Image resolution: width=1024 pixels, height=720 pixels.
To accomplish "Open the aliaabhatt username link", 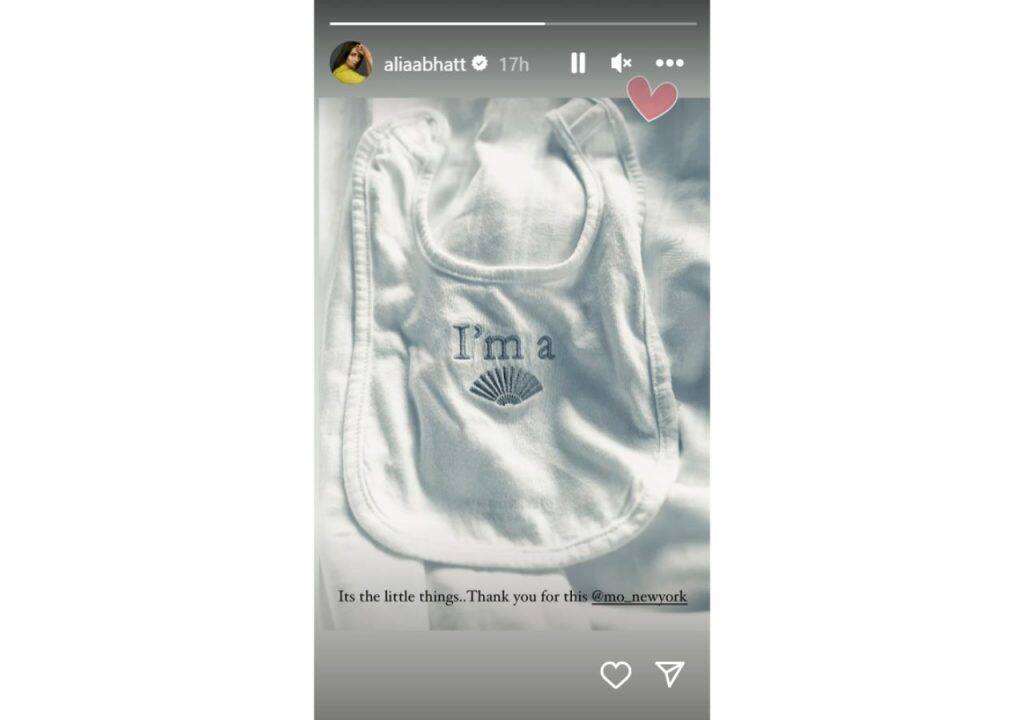I will 425,64.
